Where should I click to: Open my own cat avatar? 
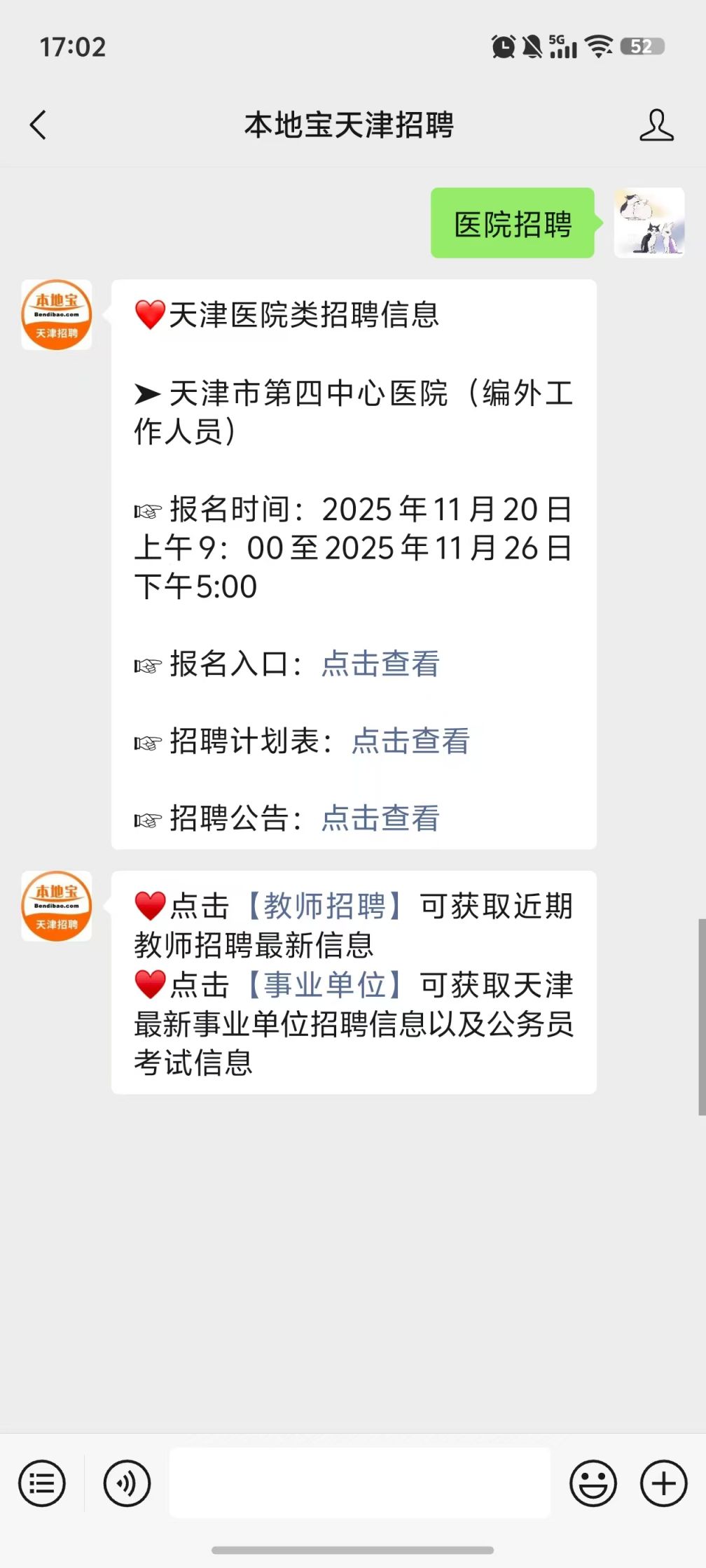point(649,223)
